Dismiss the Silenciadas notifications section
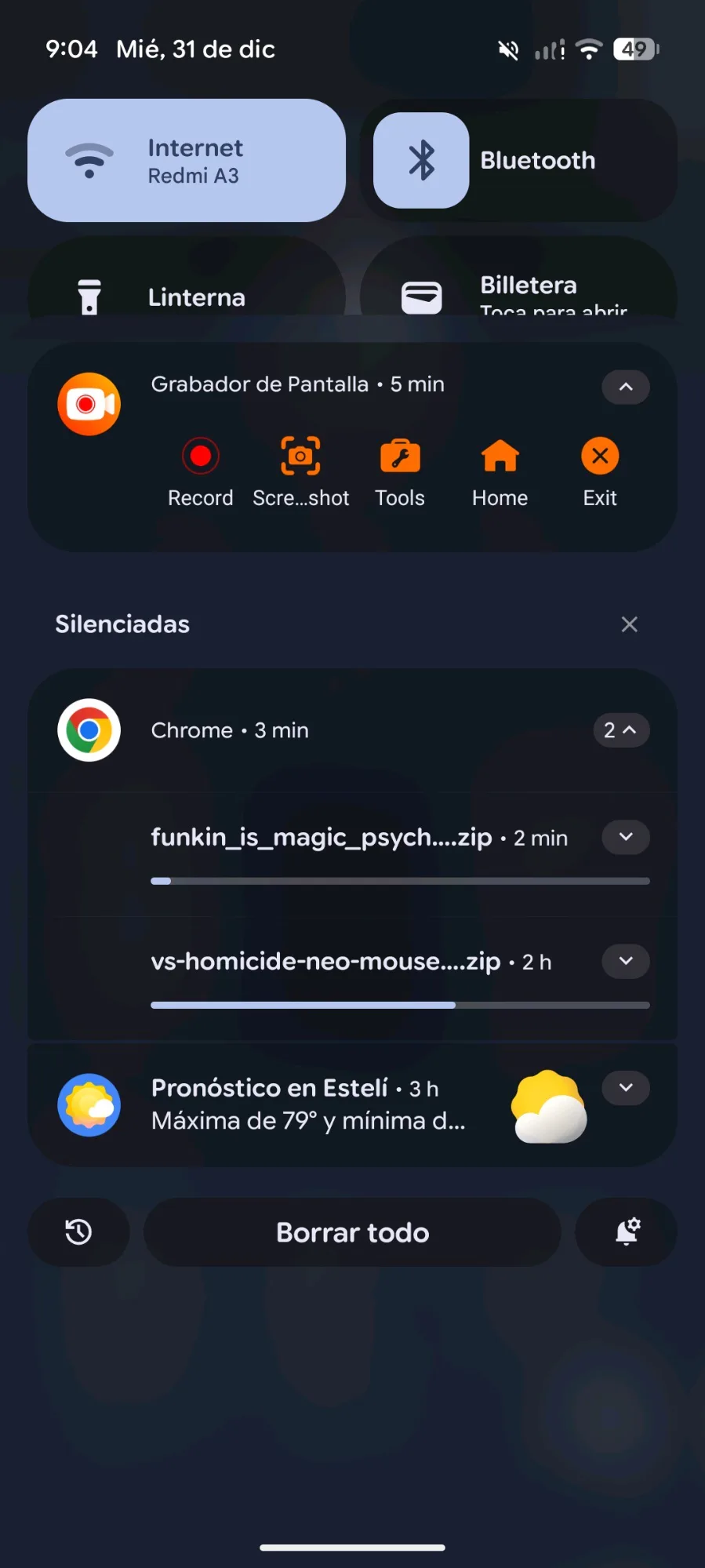 coord(629,624)
